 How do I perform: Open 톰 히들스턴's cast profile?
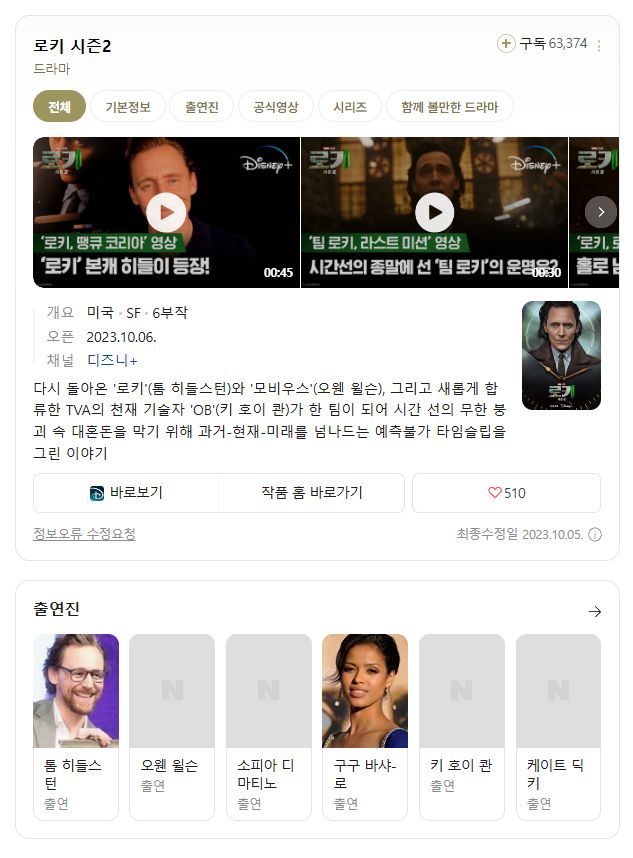[76, 727]
